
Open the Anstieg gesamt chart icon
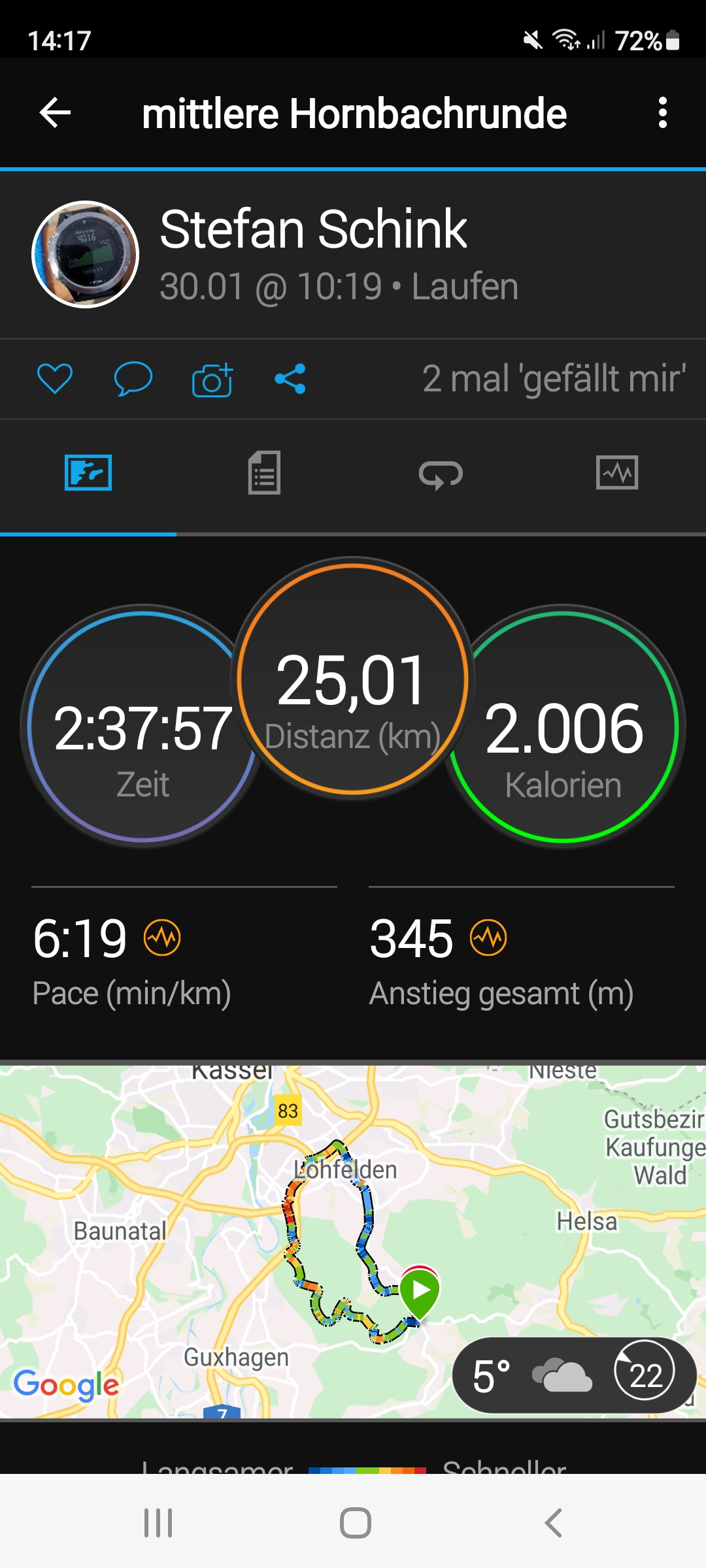(488, 938)
